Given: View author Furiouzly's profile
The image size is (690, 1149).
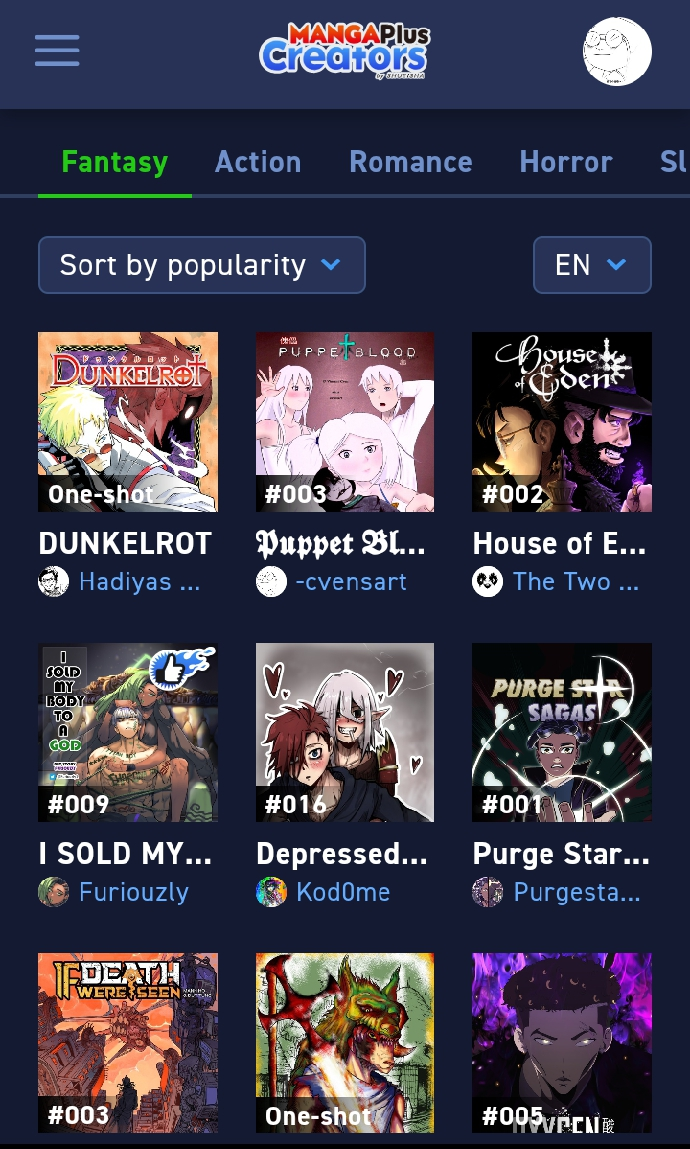Looking at the screenshot, I should coord(133,892).
